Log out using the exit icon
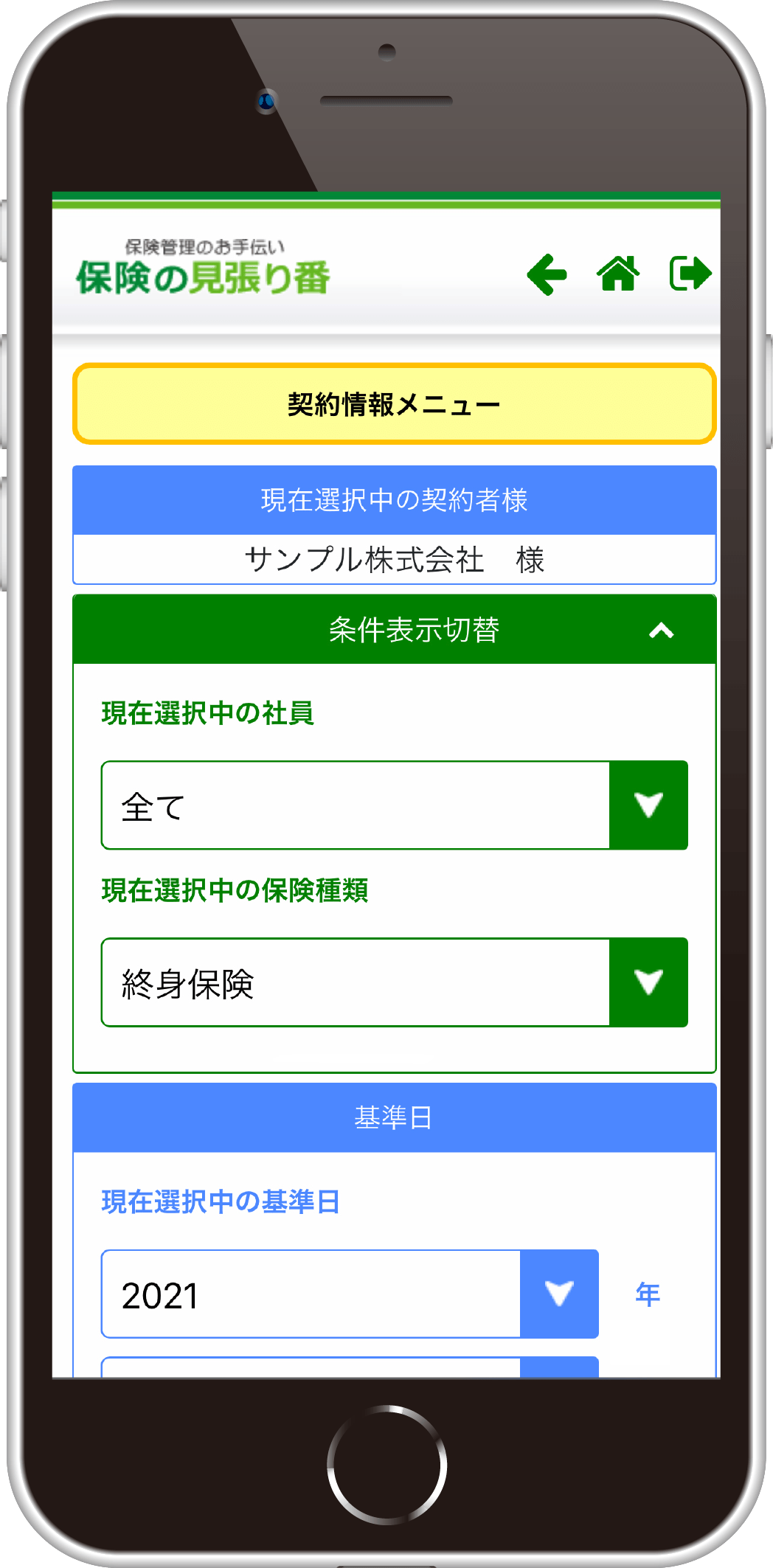Image resolution: width=773 pixels, height=1568 pixels. [x=690, y=274]
